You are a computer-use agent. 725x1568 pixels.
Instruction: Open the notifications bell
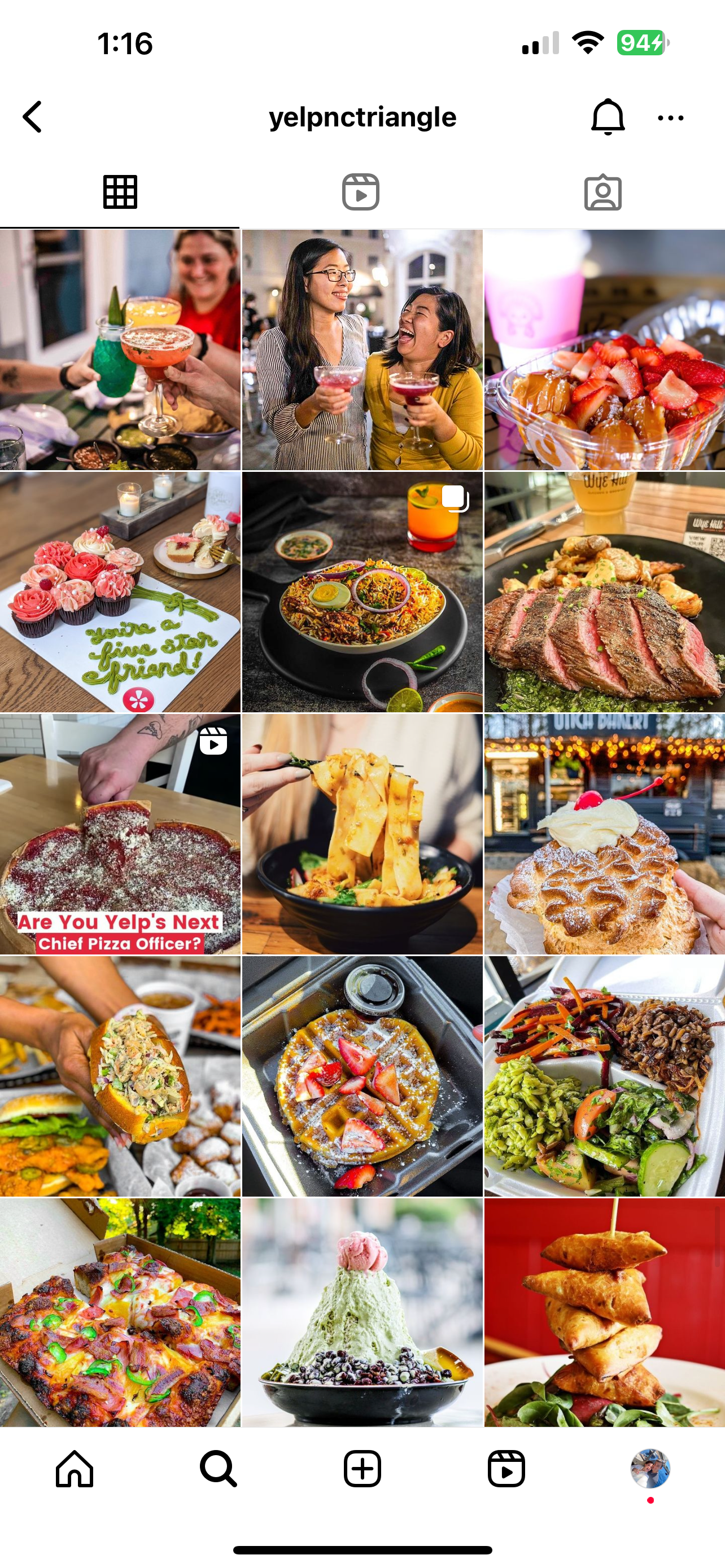(x=608, y=117)
